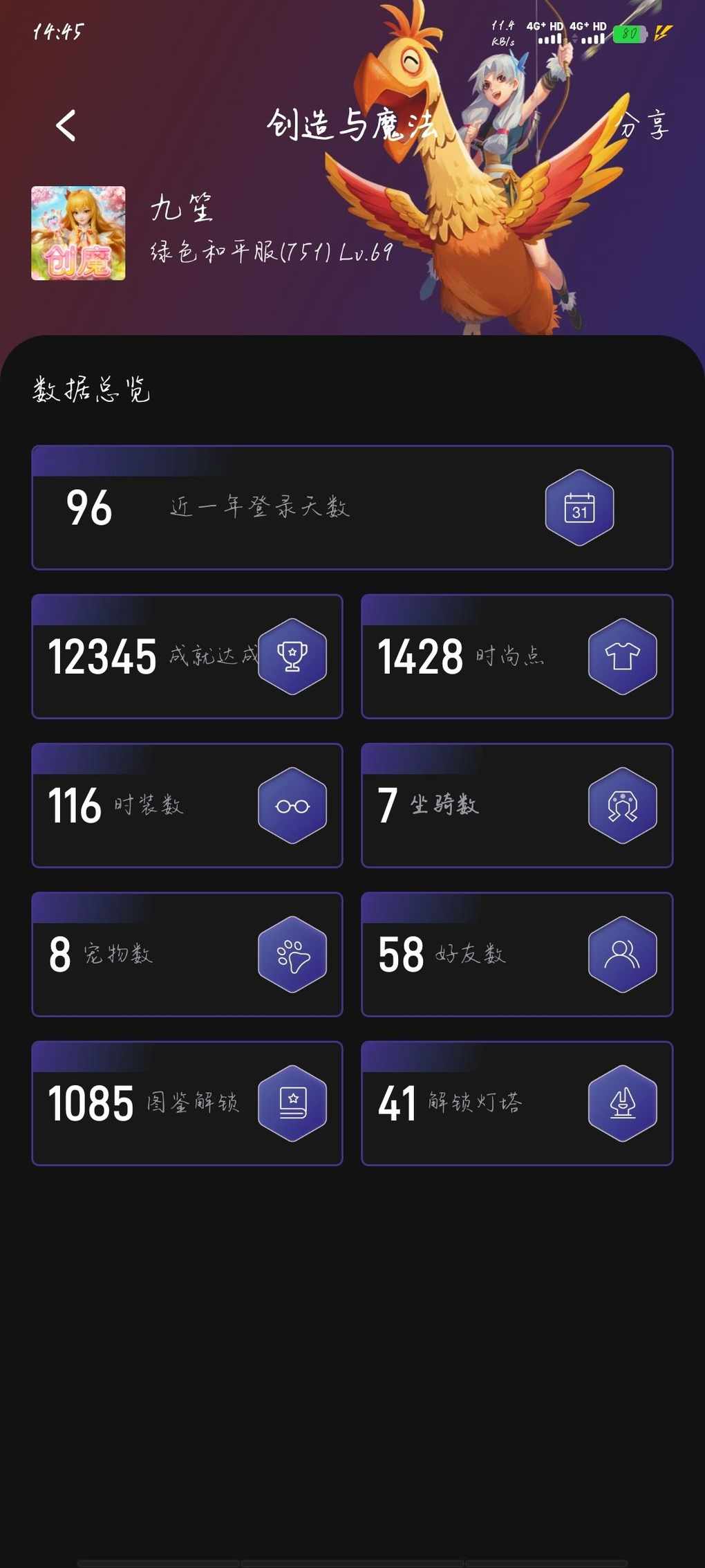The width and height of the screenshot is (705, 1568).
Task: View the 成就达成 card showing 12345
Action: (x=187, y=656)
